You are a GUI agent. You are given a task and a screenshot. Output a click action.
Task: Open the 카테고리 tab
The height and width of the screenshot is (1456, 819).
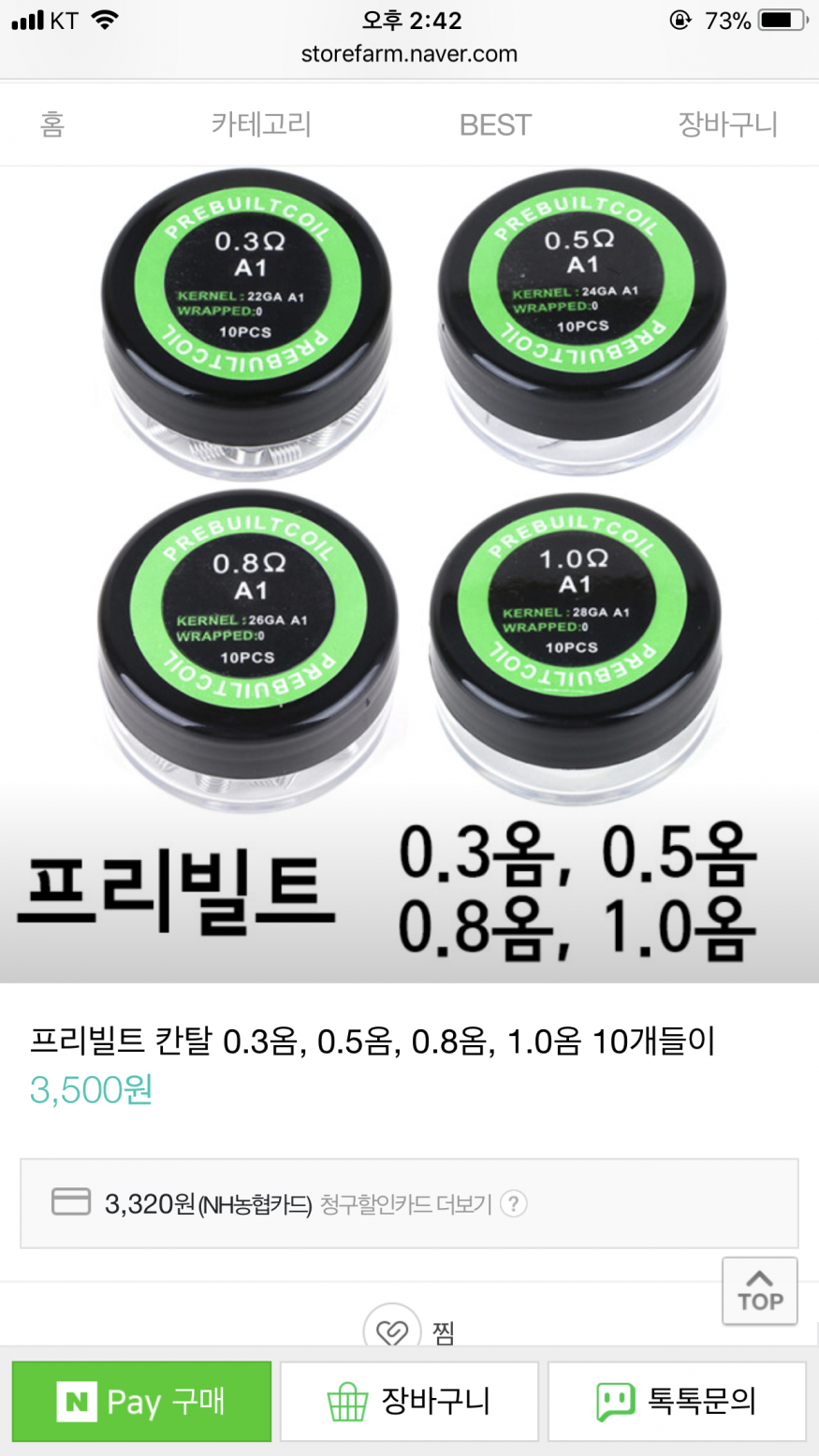coord(261,124)
